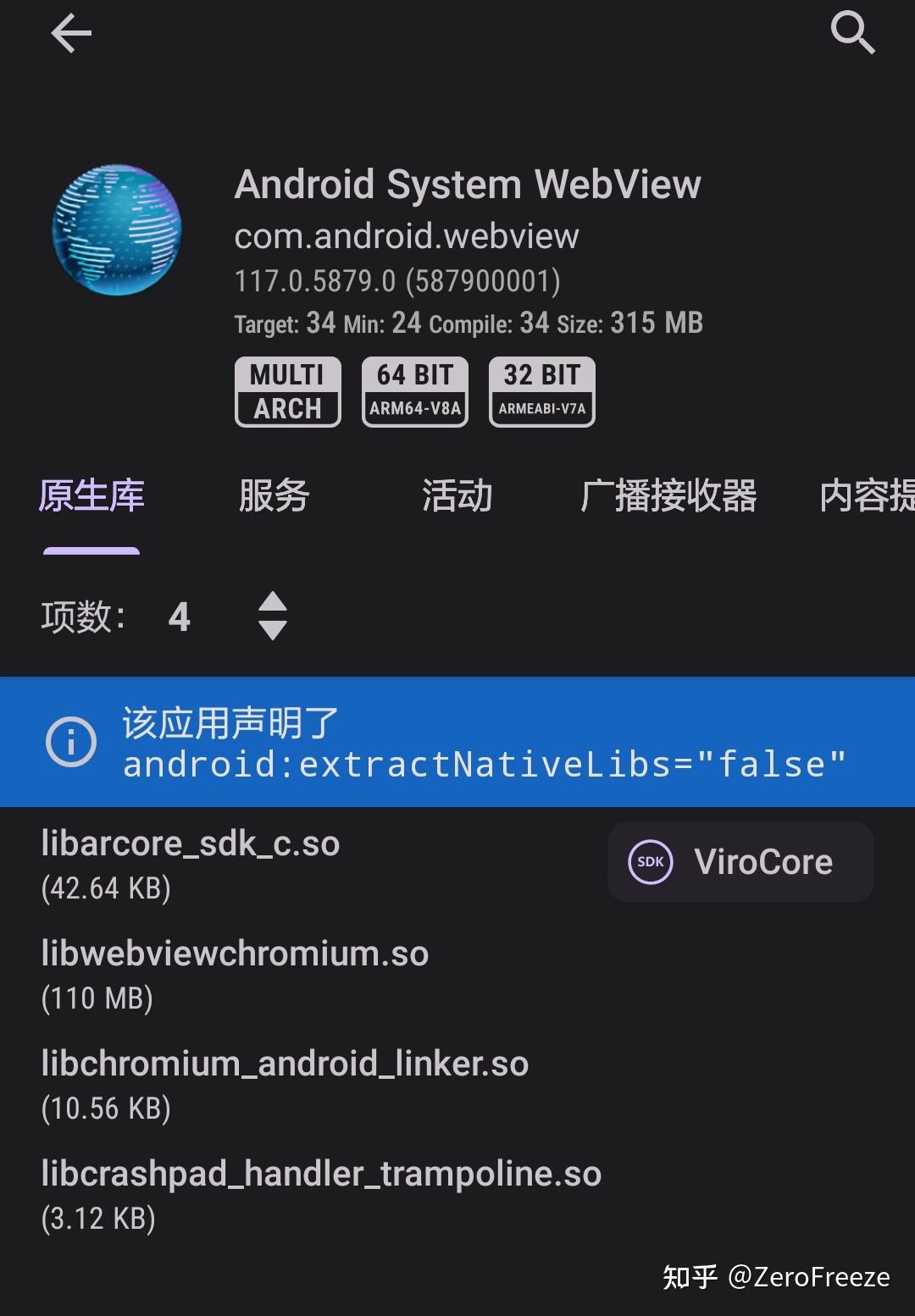Open the search icon
Viewport: 915px width, 1316px height.
852,34
